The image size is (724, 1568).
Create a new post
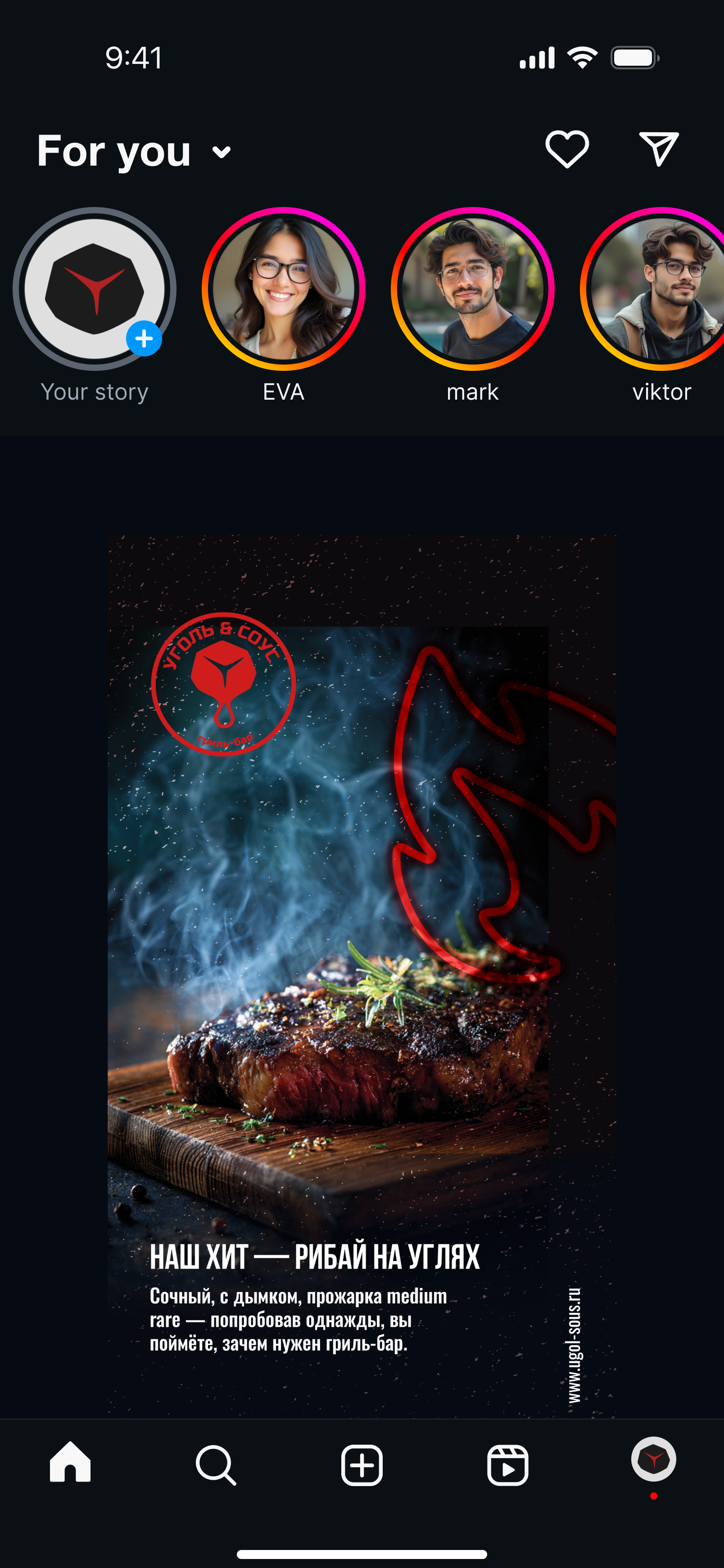pos(362,1464)
